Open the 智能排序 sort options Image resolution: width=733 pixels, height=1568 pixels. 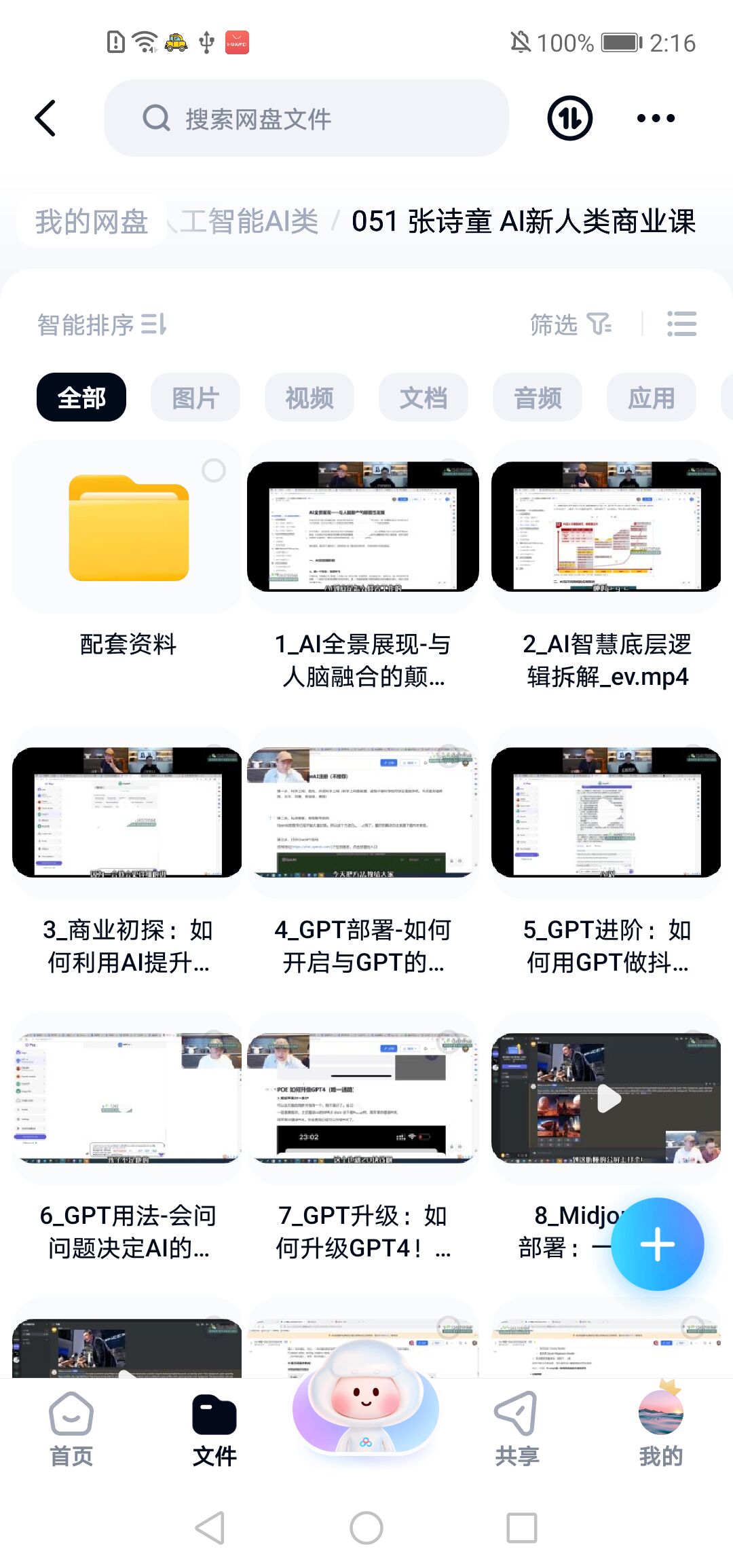[x=102, y=324]
